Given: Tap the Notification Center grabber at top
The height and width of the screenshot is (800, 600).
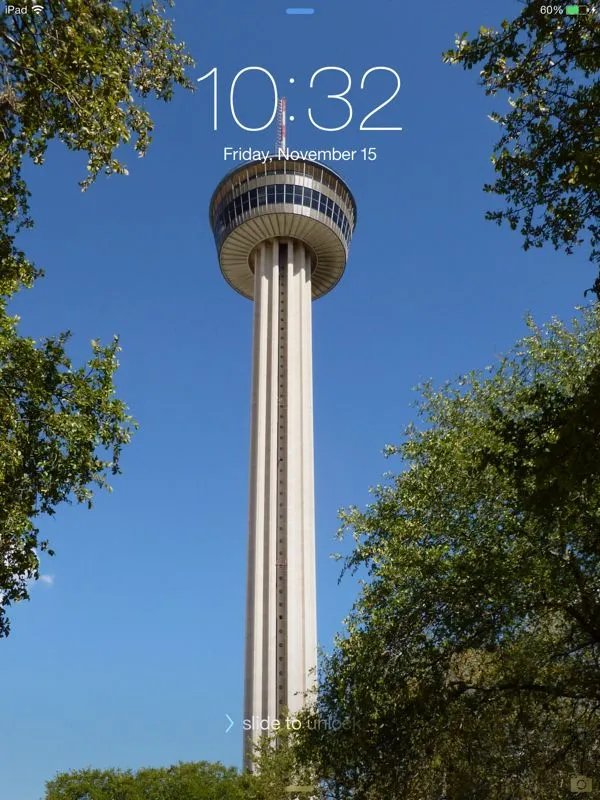Looking at the screenshot, I should [300, 11].
